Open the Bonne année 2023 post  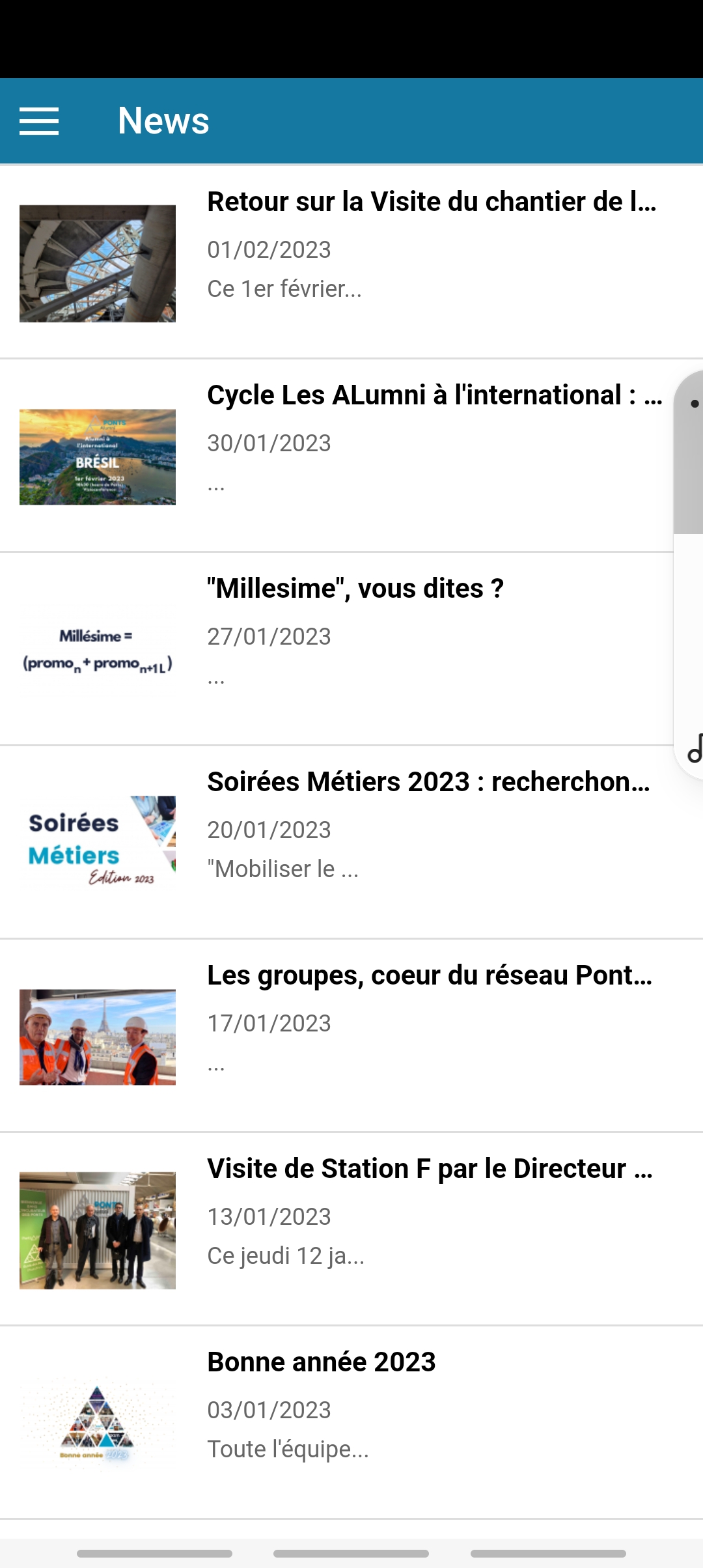322,1362
